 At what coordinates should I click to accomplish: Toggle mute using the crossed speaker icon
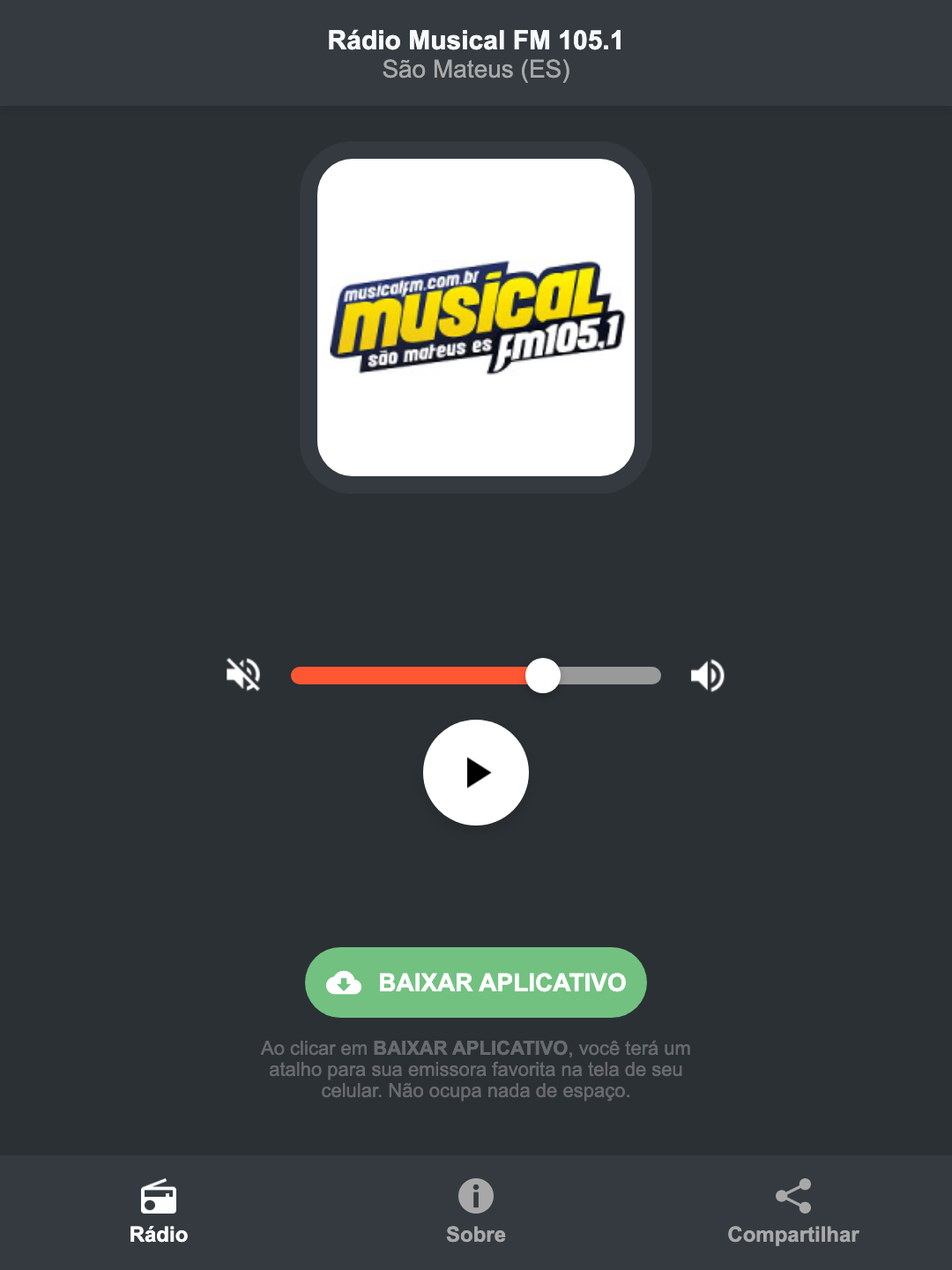[x=243, y=675]
